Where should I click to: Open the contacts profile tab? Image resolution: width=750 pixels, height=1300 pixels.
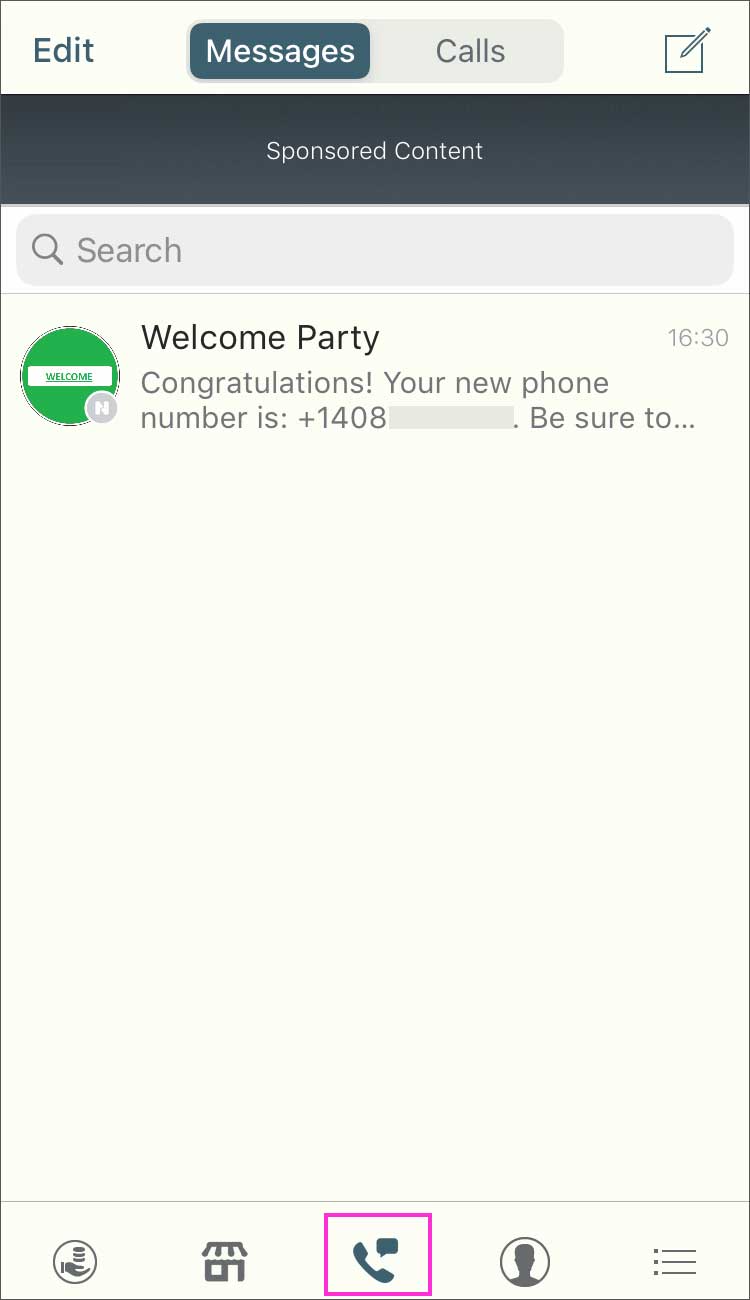click(525, 1261)
